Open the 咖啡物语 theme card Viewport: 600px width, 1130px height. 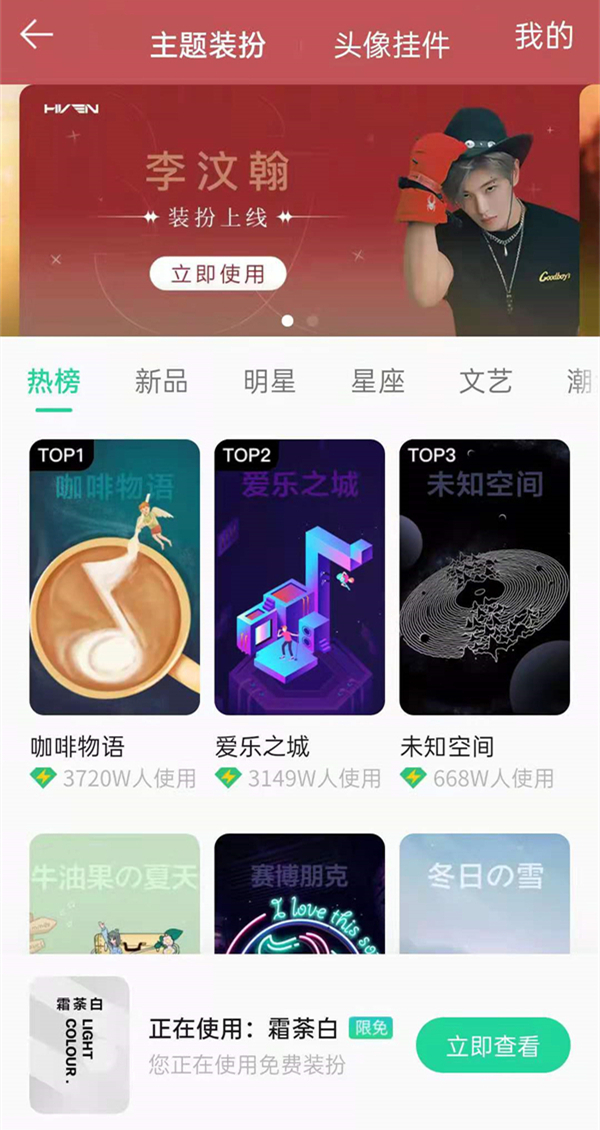(x=114, y=577)
